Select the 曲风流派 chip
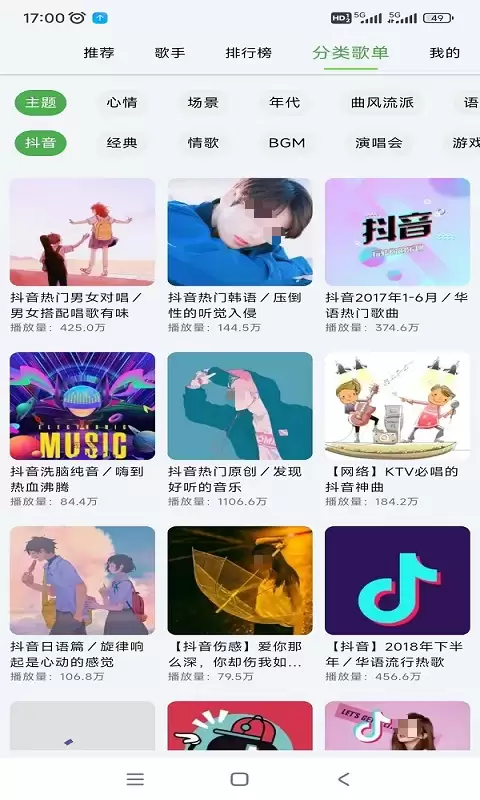Screen dimensions: 480x800 click(x=382, y=103)
